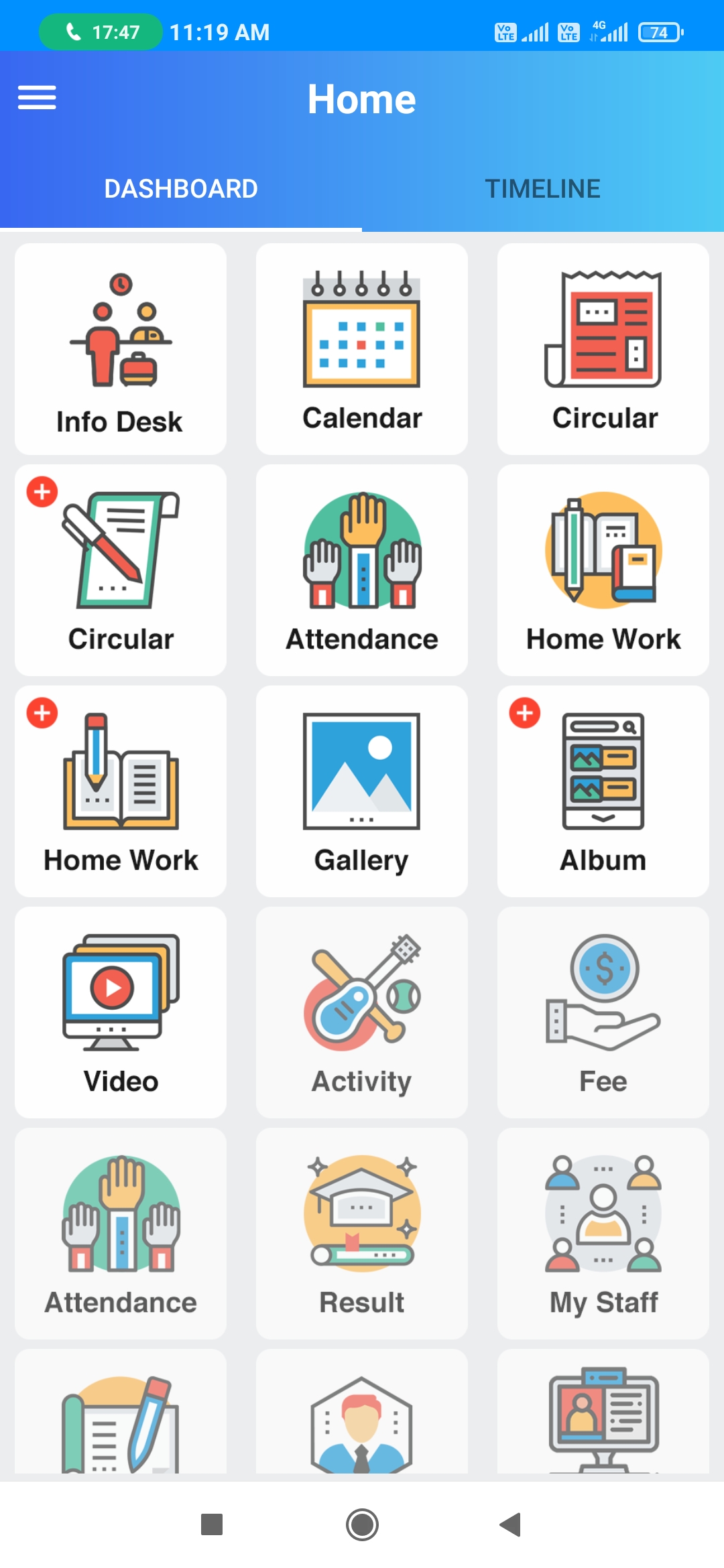This screenshot has height=1568, width=724.
Task: Select the Dashboard tab
Action: pos(181,189)
